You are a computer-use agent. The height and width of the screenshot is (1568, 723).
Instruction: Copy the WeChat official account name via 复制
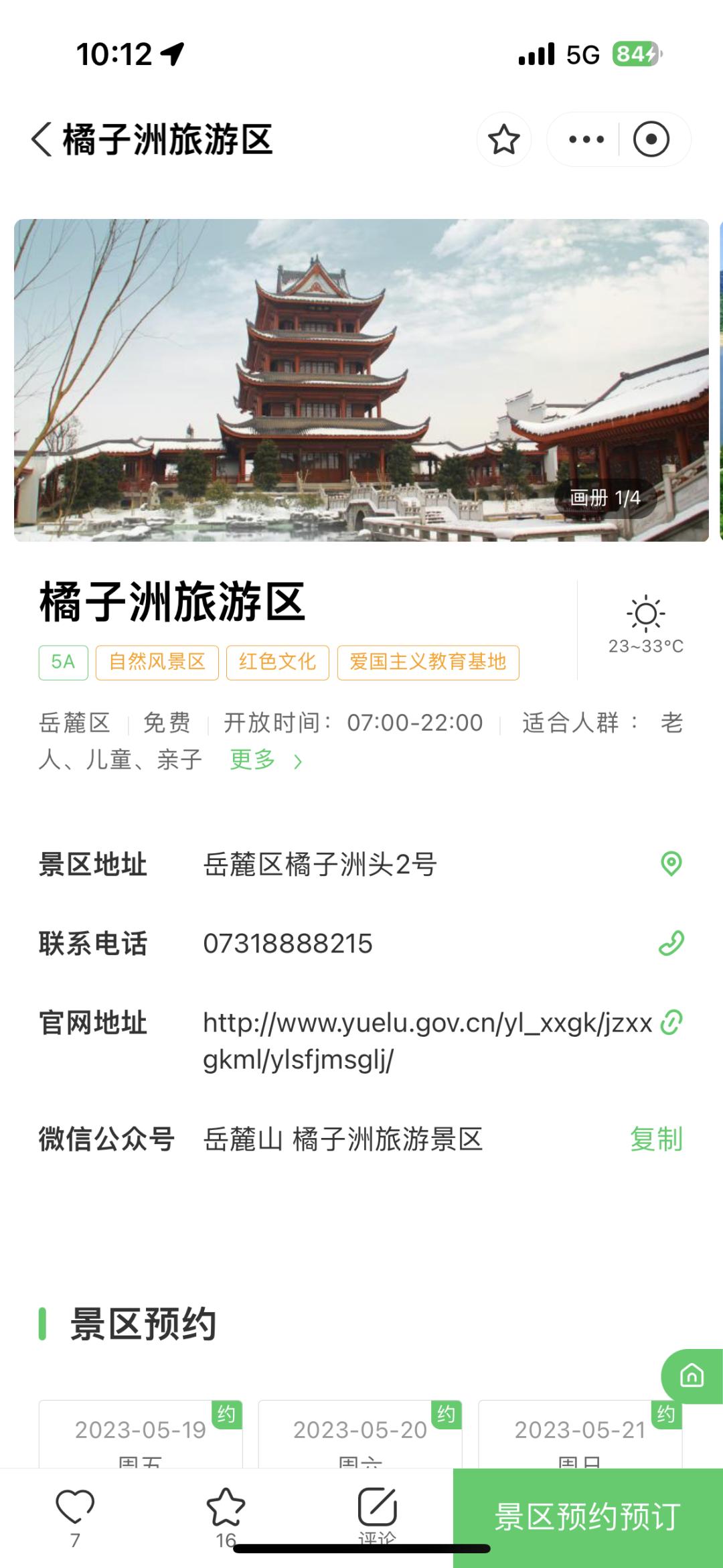click(656, 1139)
